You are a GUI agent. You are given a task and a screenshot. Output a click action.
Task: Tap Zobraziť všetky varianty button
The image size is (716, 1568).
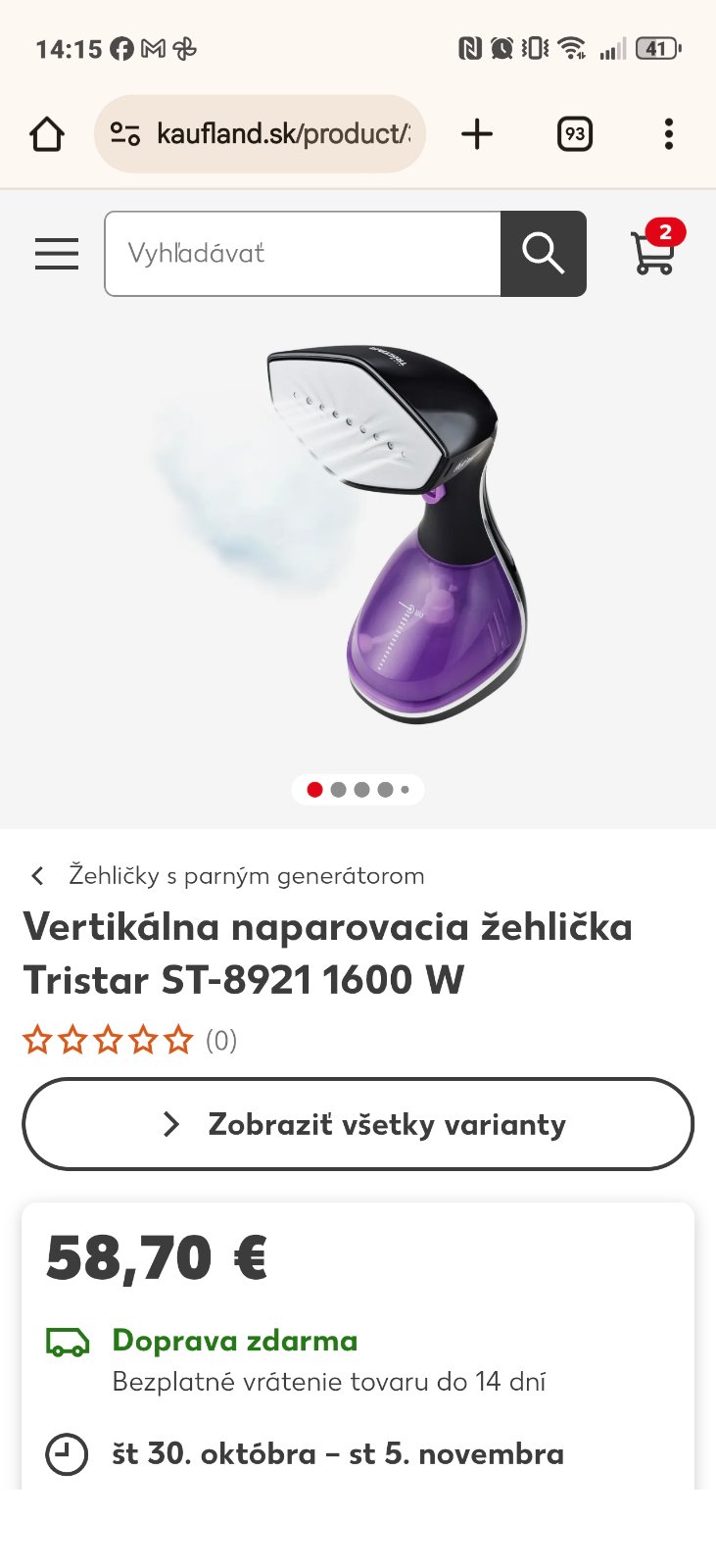358,1124
